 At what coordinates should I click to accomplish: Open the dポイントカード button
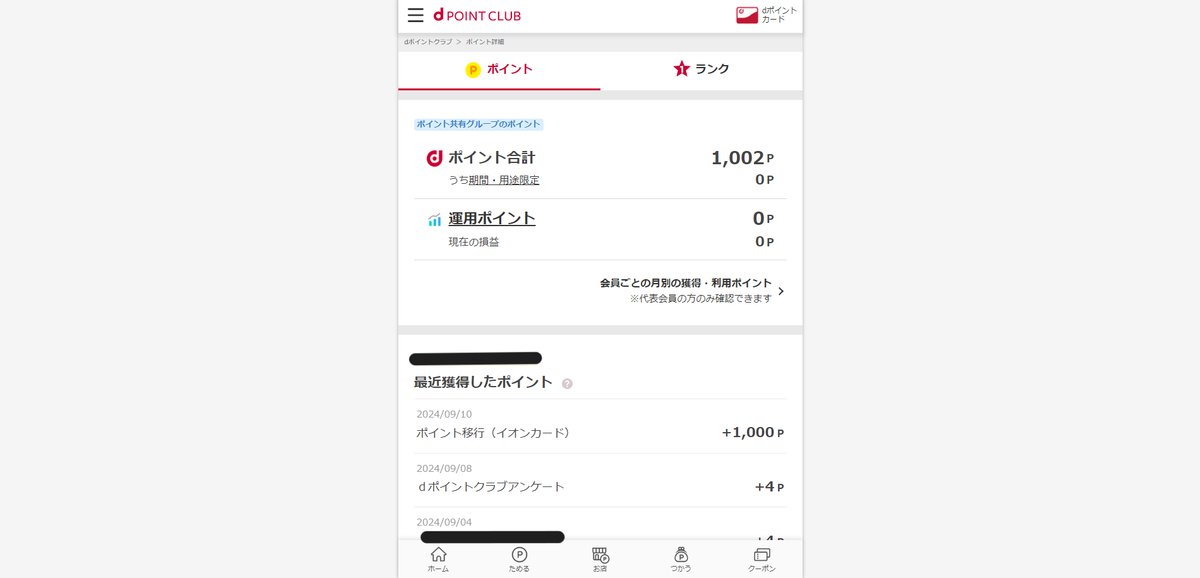[x=766, y=15]
